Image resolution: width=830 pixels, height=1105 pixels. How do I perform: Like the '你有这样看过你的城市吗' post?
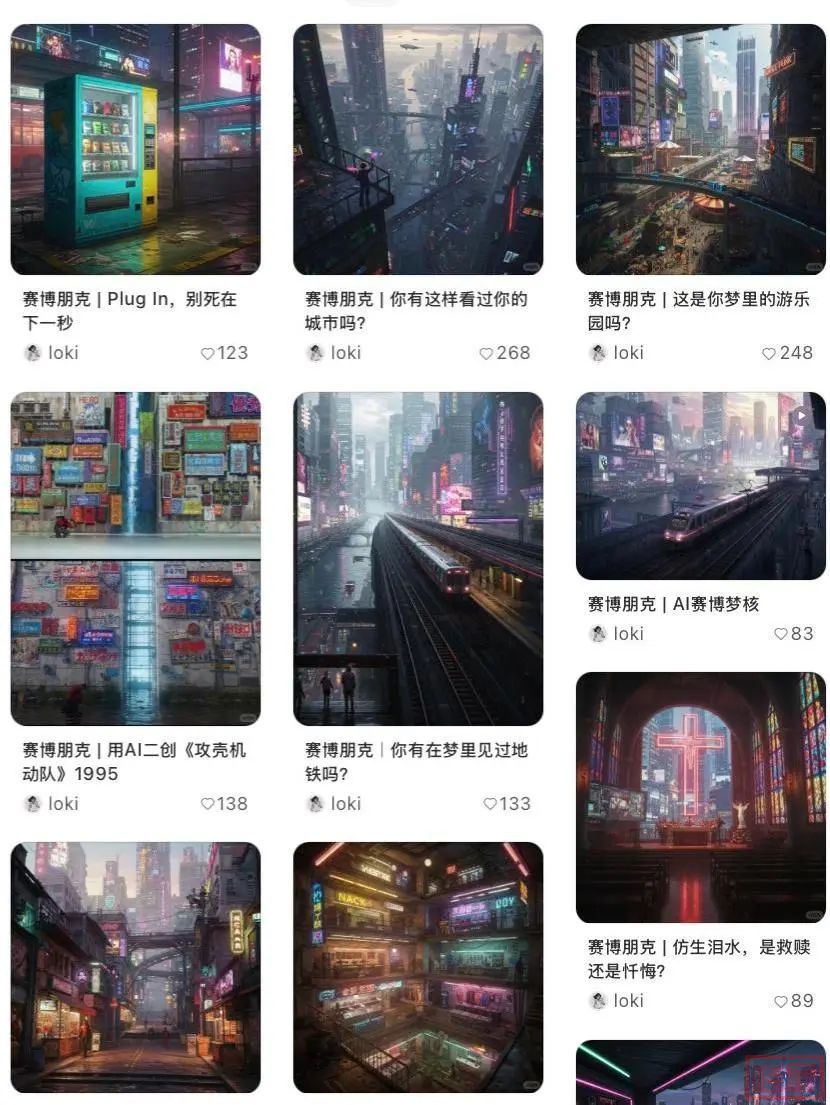[486, 353]
